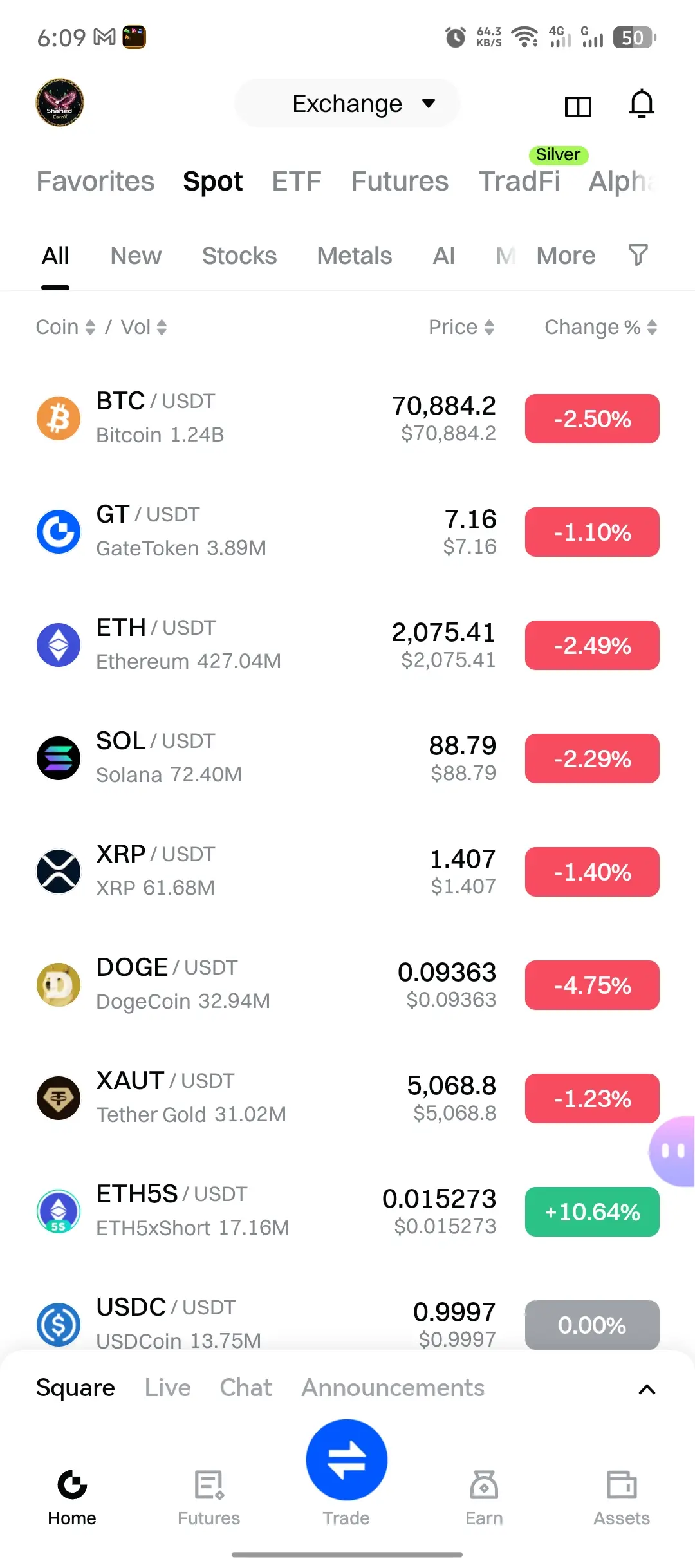
Task: Sort coins by Change %
Action: (600, 327)
